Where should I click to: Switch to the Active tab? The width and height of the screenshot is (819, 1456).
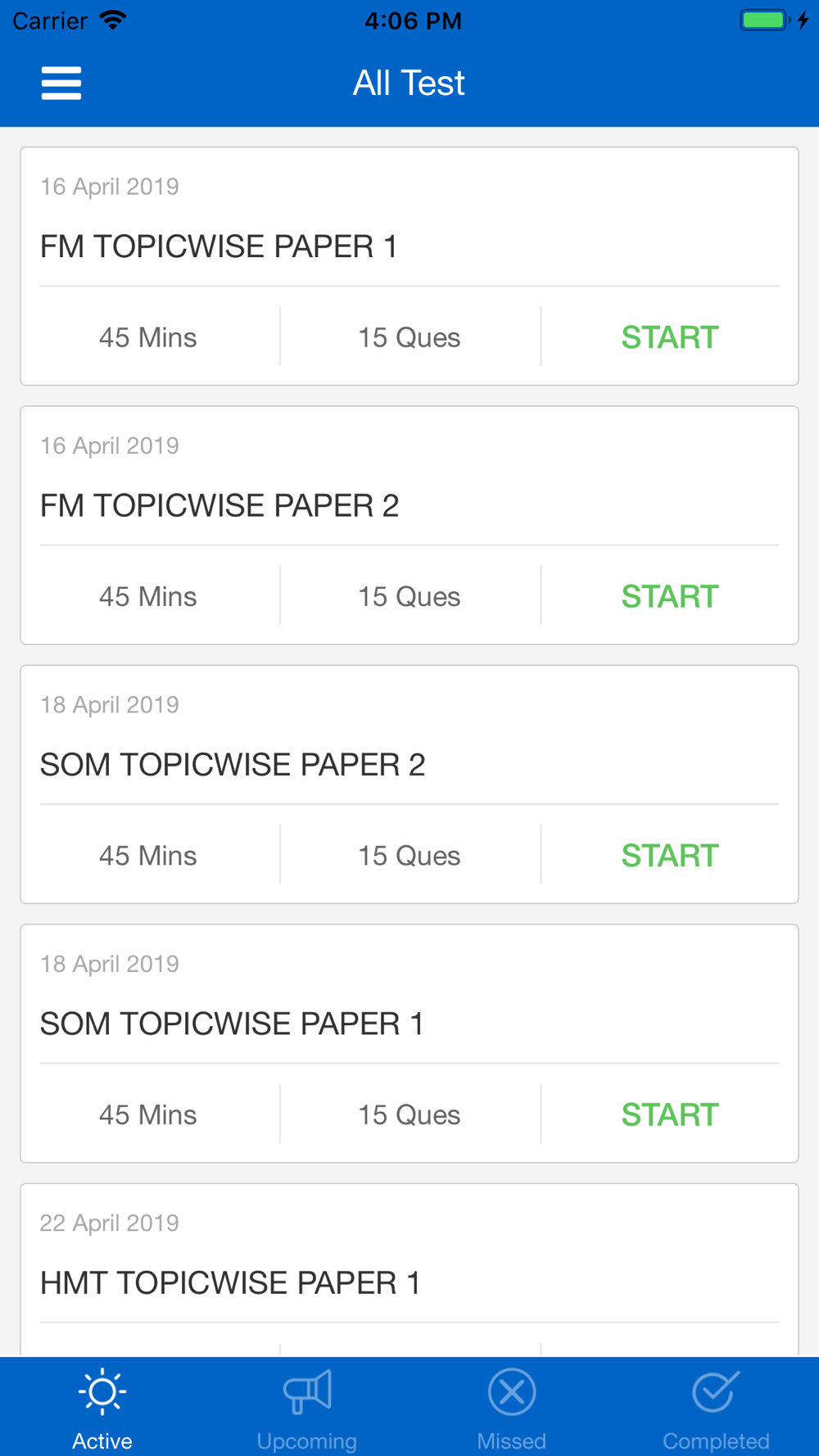[102, 1409]
